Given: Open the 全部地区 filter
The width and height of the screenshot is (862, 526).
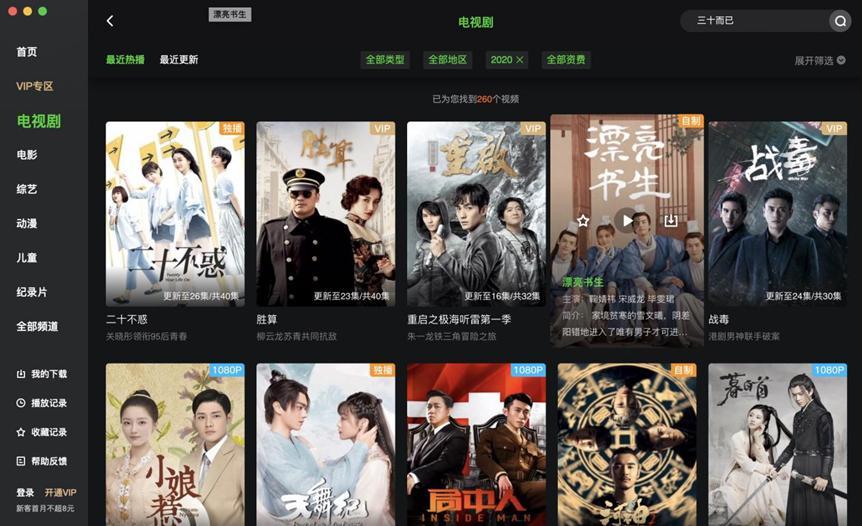Looking at the screenshot, I should [447, 60].
